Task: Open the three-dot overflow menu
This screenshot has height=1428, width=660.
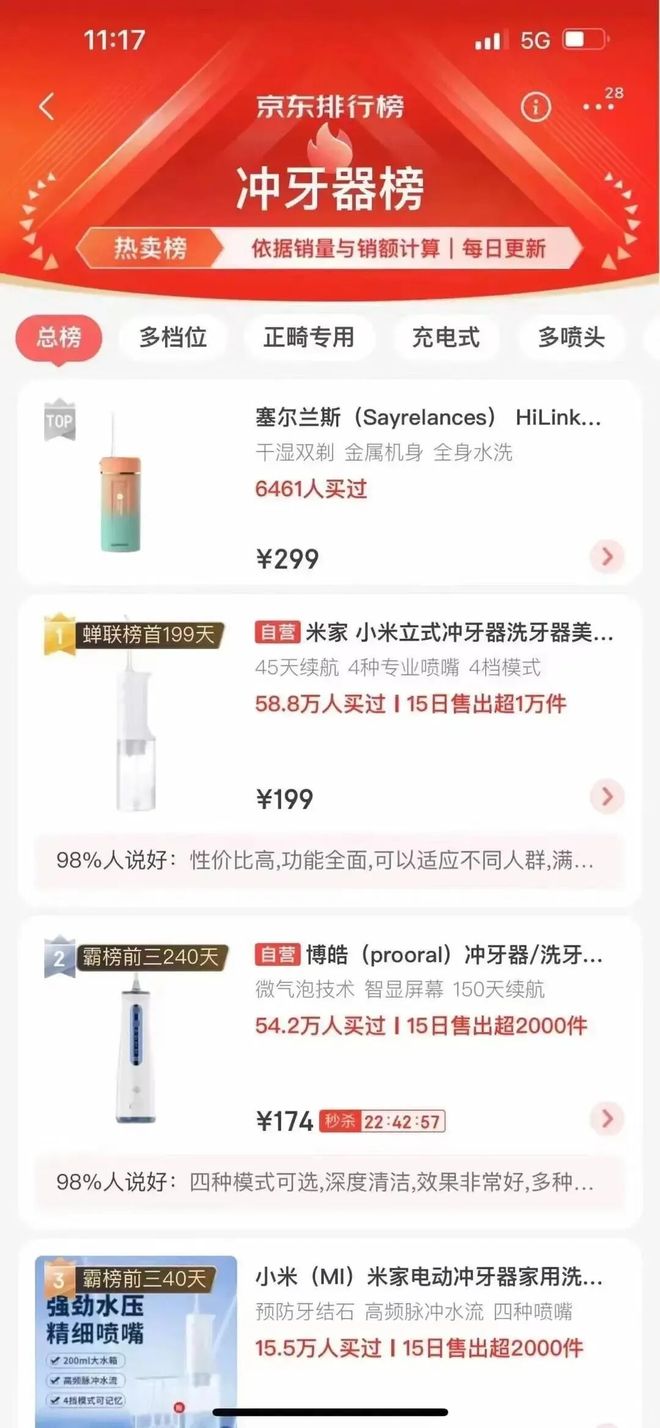Action: pos(599,106)
